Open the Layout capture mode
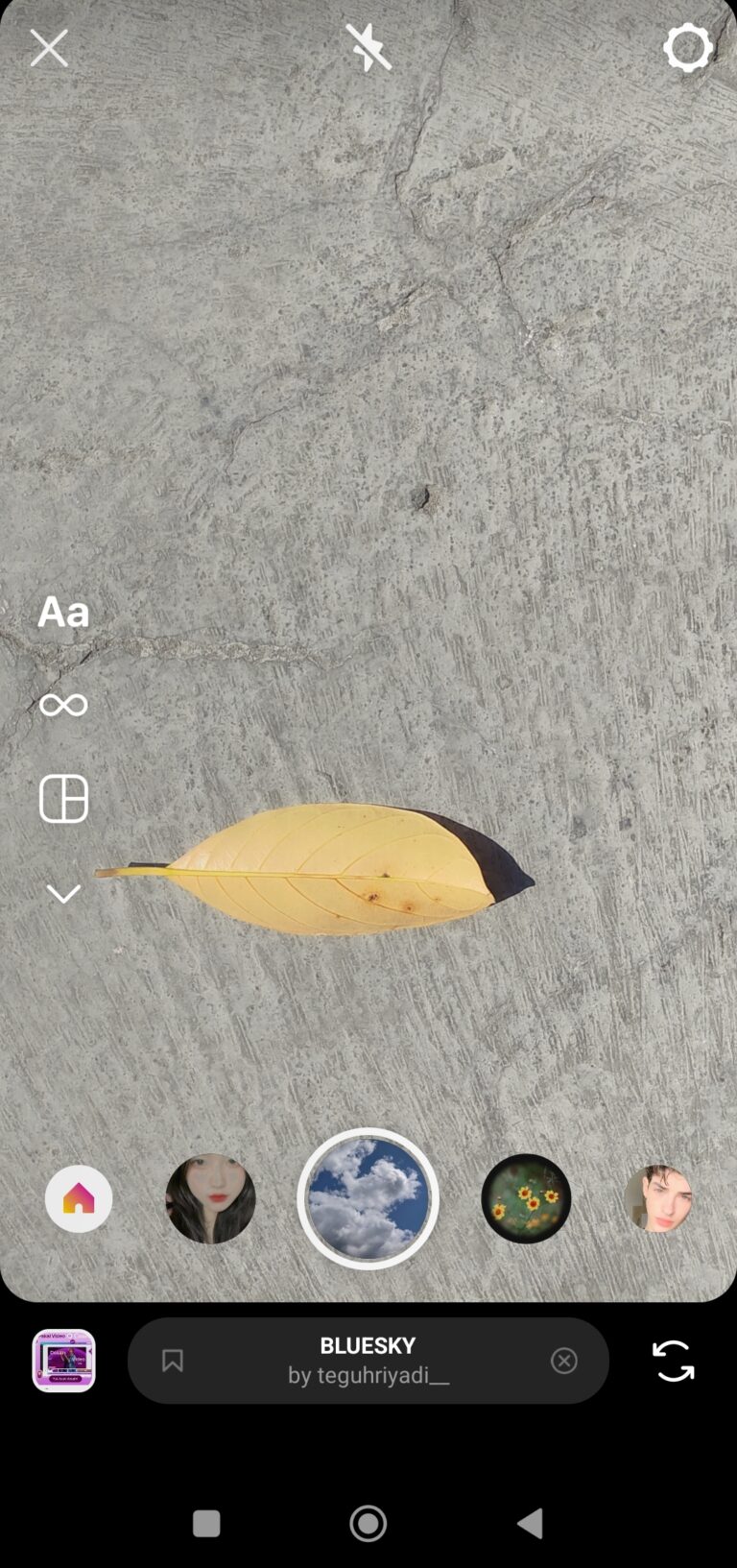The width and height of the screenshot is (737, 1568). (x=62, y=798)
